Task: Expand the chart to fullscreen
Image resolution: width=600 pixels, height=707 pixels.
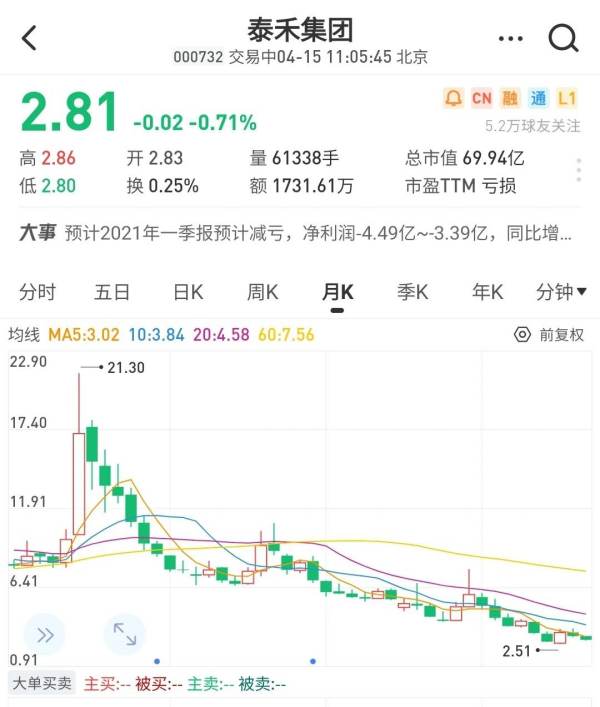Action: tap(124, 634)
